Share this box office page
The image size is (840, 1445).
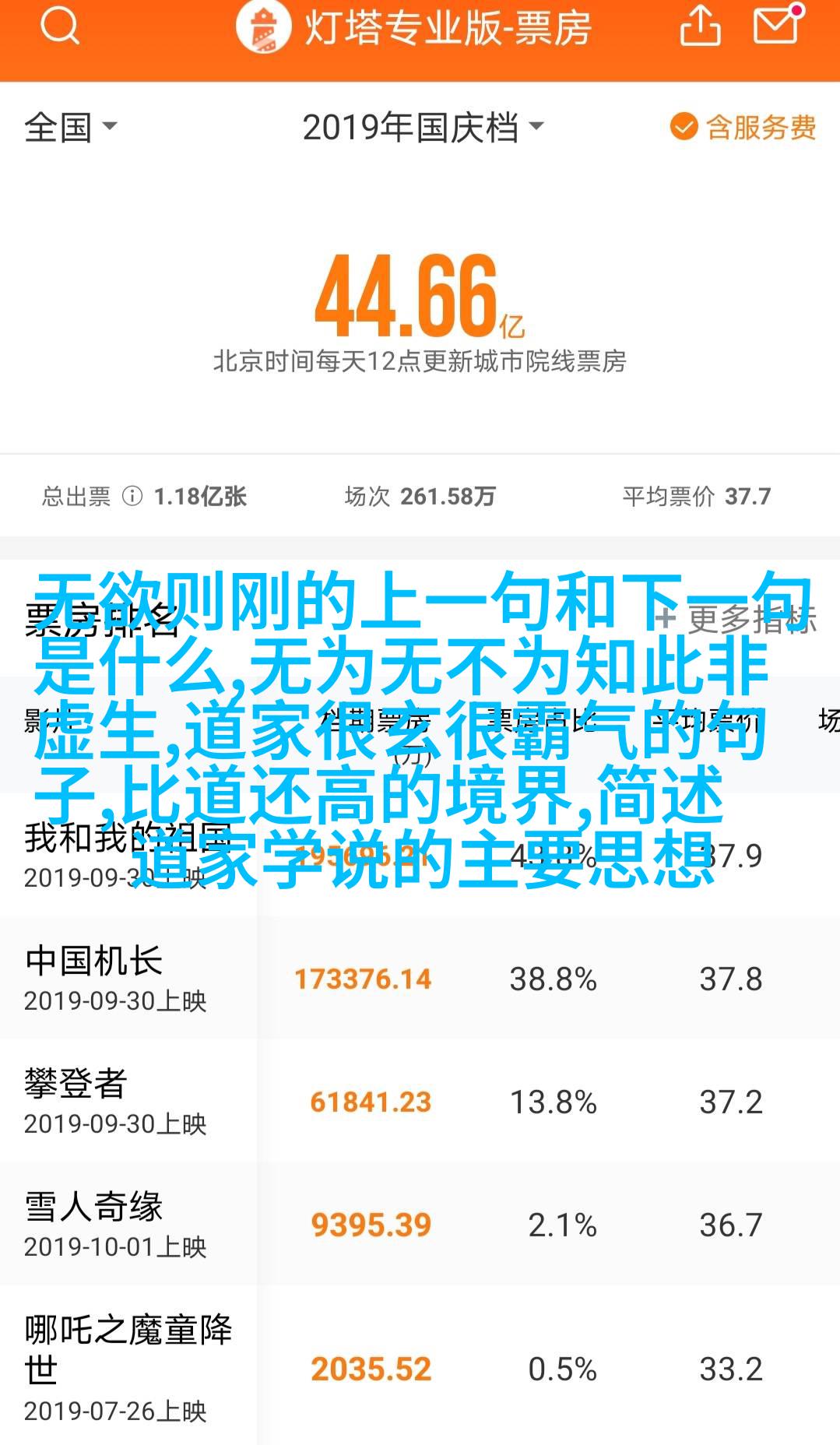[x=700, y=26]
